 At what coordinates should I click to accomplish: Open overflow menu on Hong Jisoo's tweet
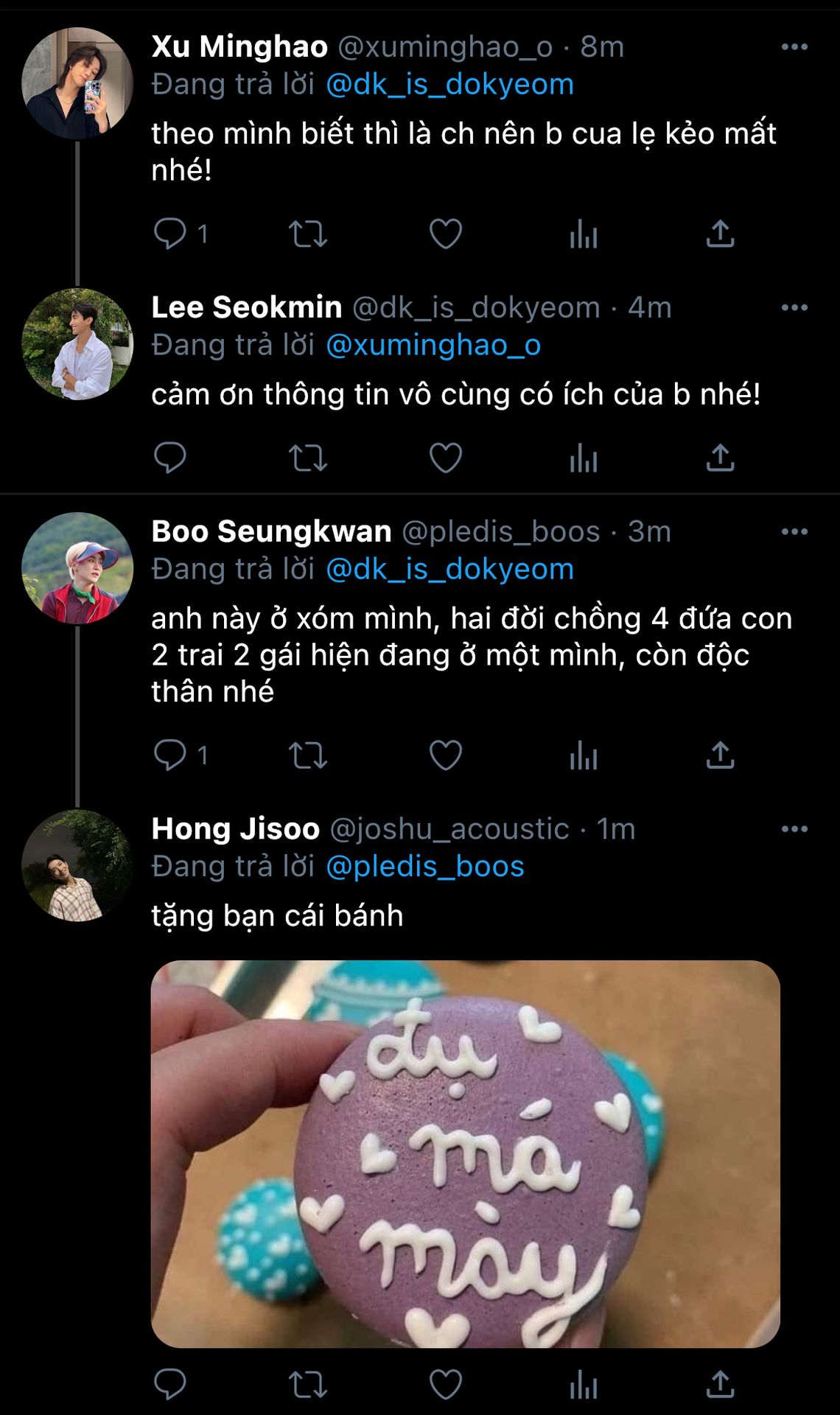(x=794, y=829)
